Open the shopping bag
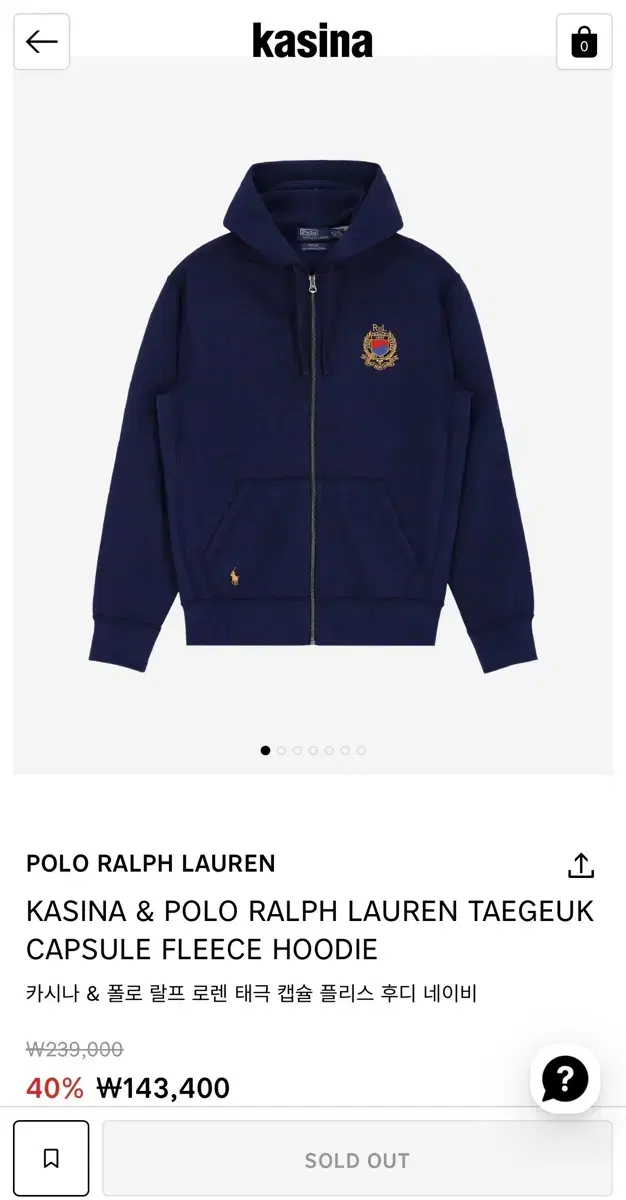 [x=584, y=42]
